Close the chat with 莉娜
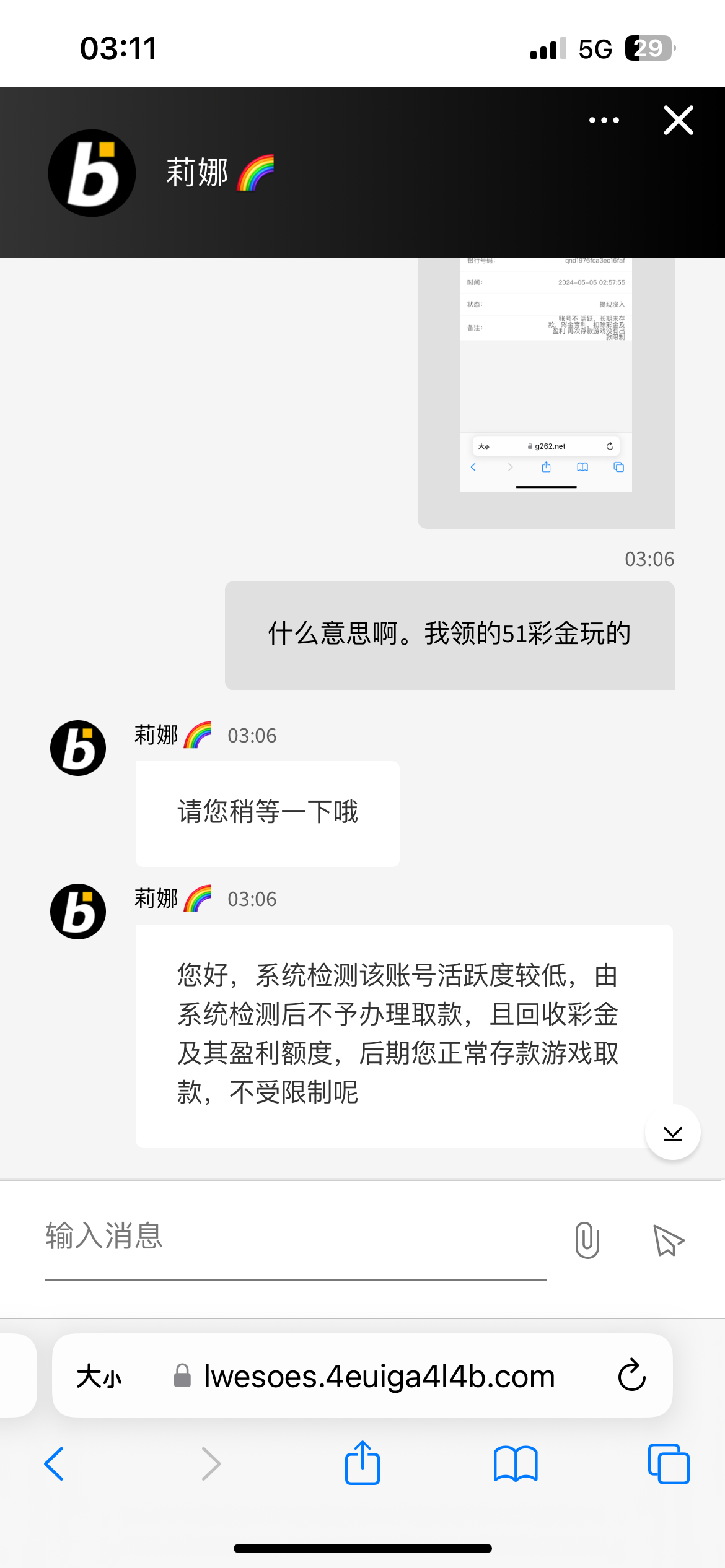The height and width of the screenshot is (1568, 725). click(x=679, y=120)
